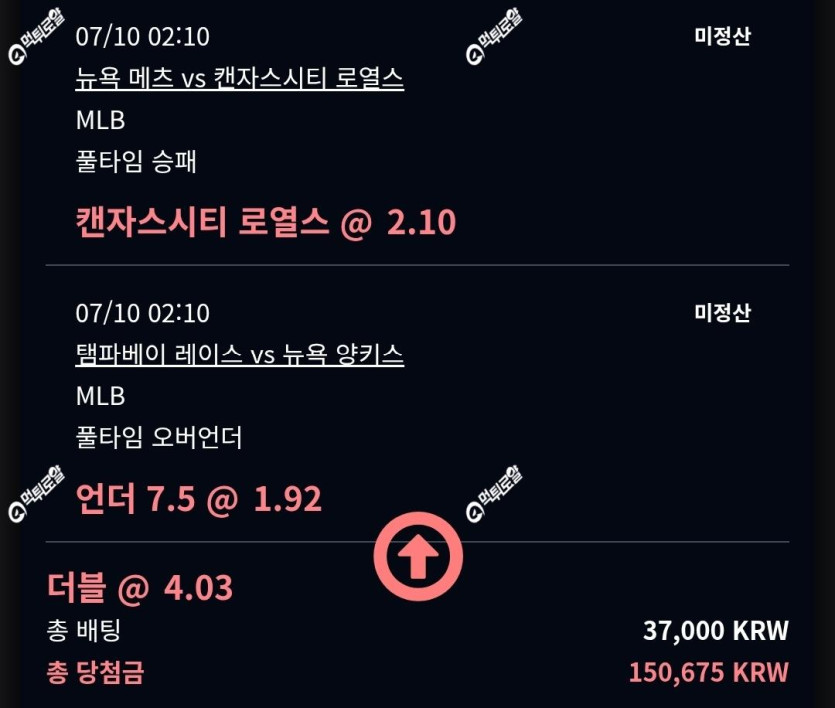Open the 뉴욕 메츠 vs 캔자스시티 로열스 match link
The width and height of the screenshot is (835, 708).
click(x=240, y=78)
